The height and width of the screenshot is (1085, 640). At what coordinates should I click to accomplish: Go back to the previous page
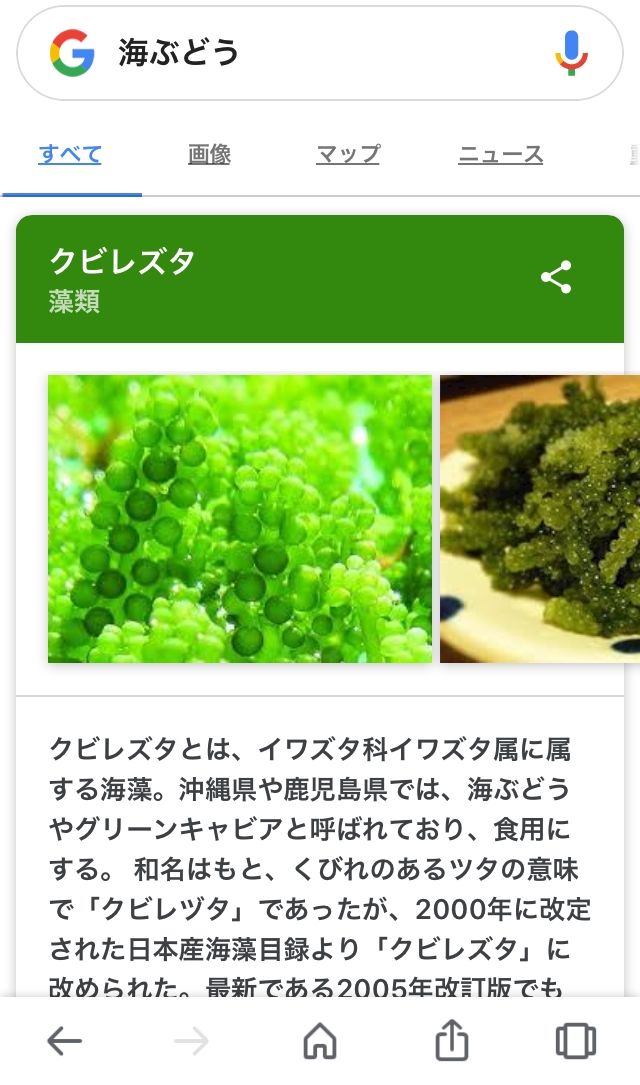point(65,1042)
